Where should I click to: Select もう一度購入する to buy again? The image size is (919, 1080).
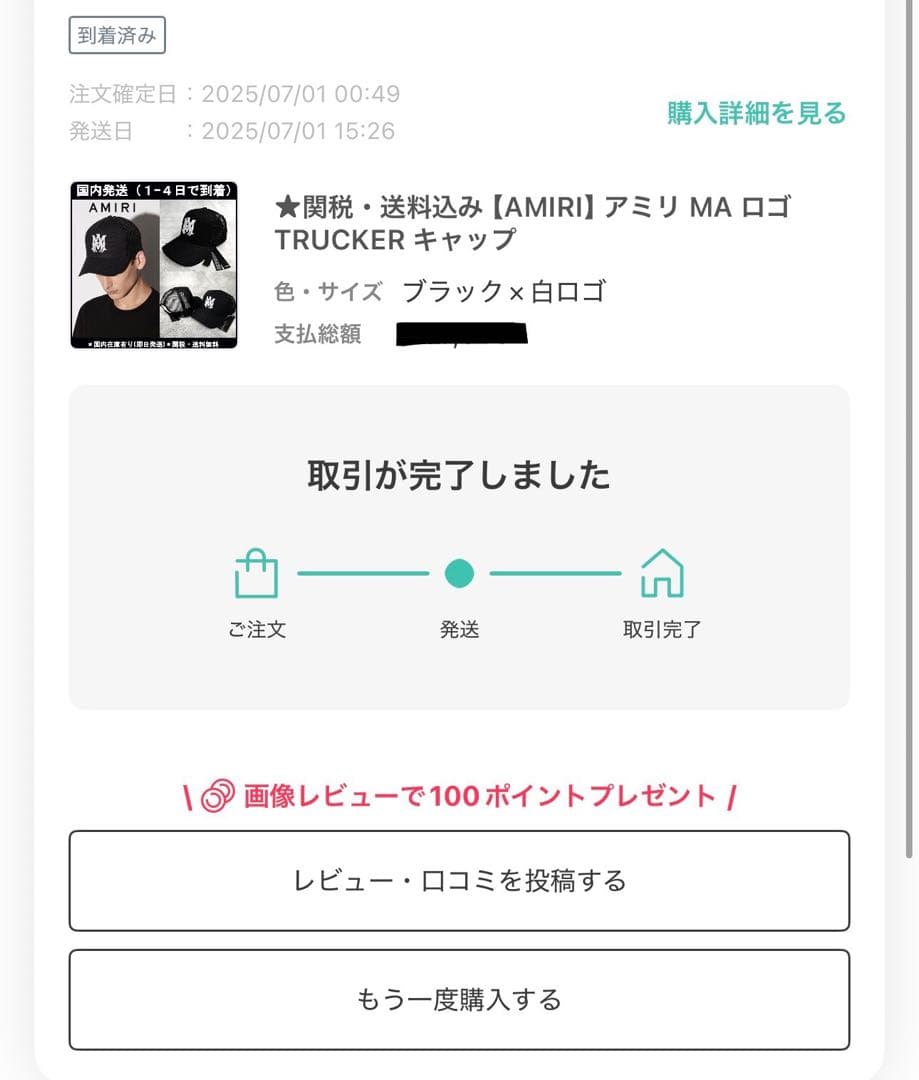tap(459, 999)
